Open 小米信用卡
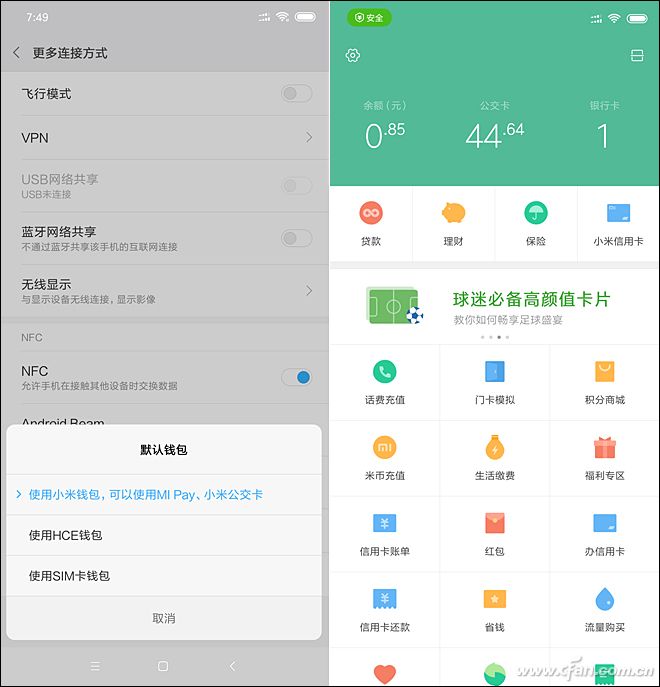Screen dimensions: 660x687 click(618, 222)
